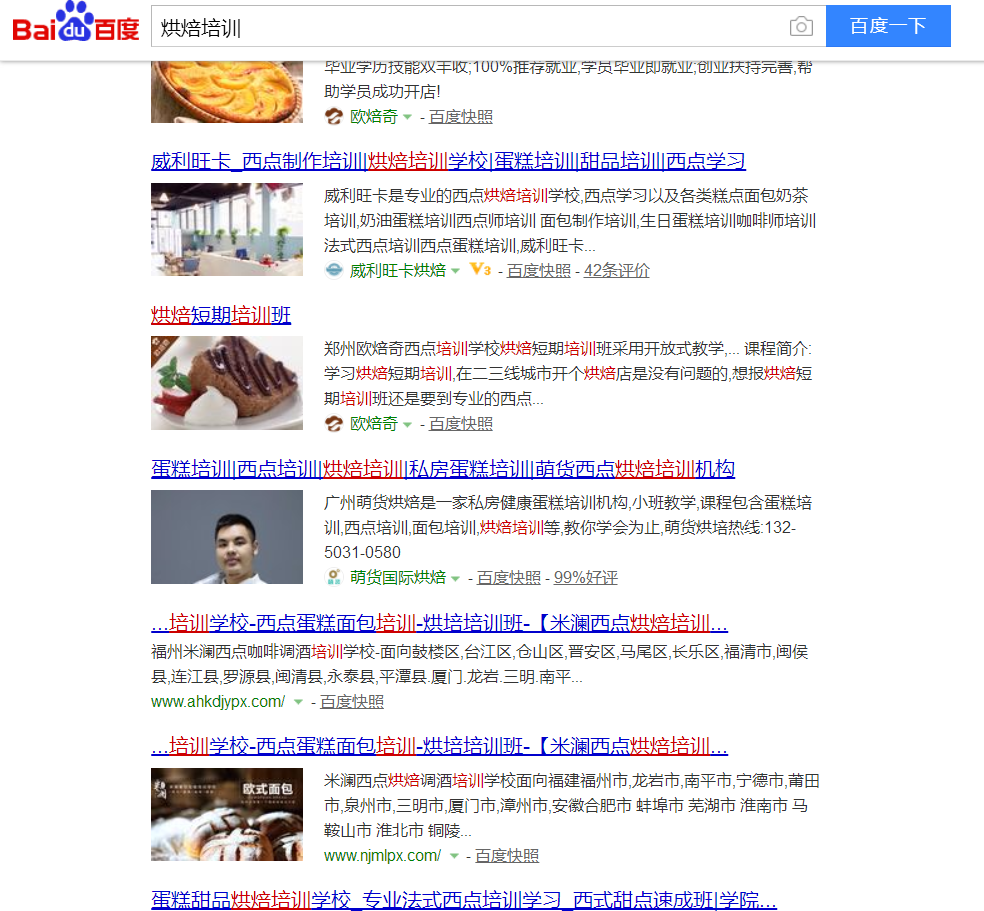
Task: Tap the classroom thumbnail of 威利旺卡 result
Action: (227, 229)
